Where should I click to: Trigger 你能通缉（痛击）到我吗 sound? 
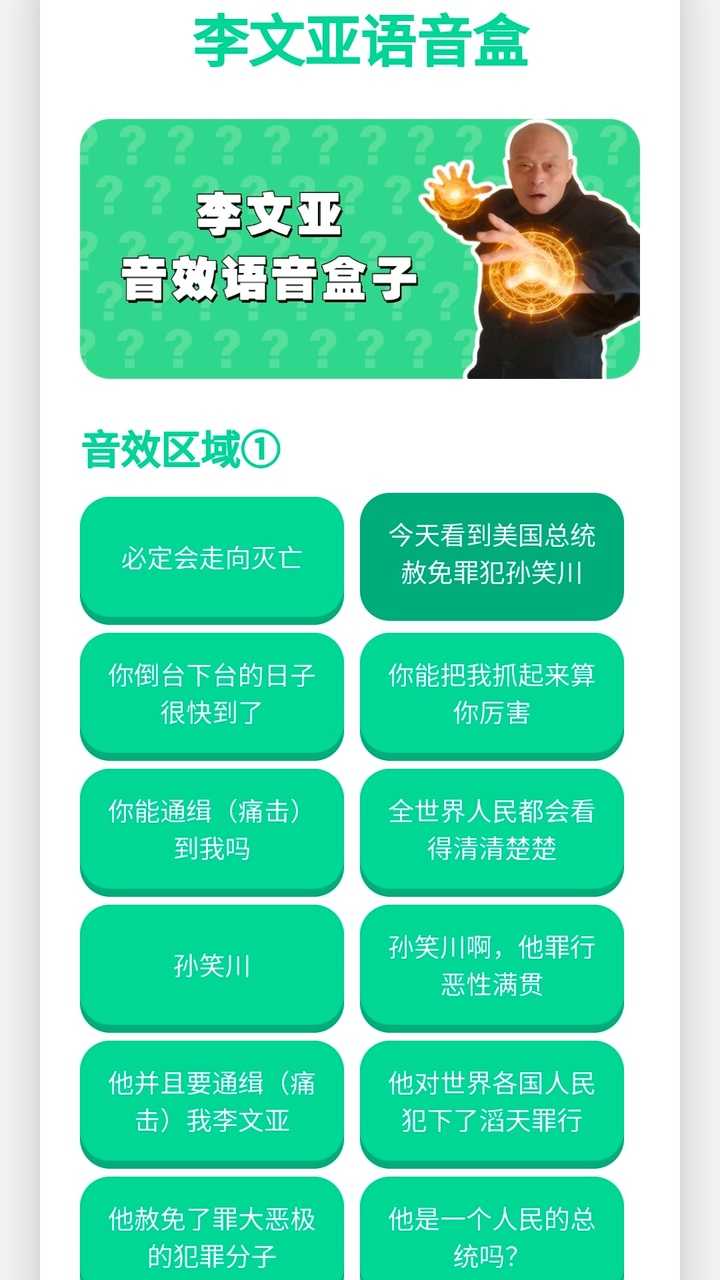(x=211, y=829)
